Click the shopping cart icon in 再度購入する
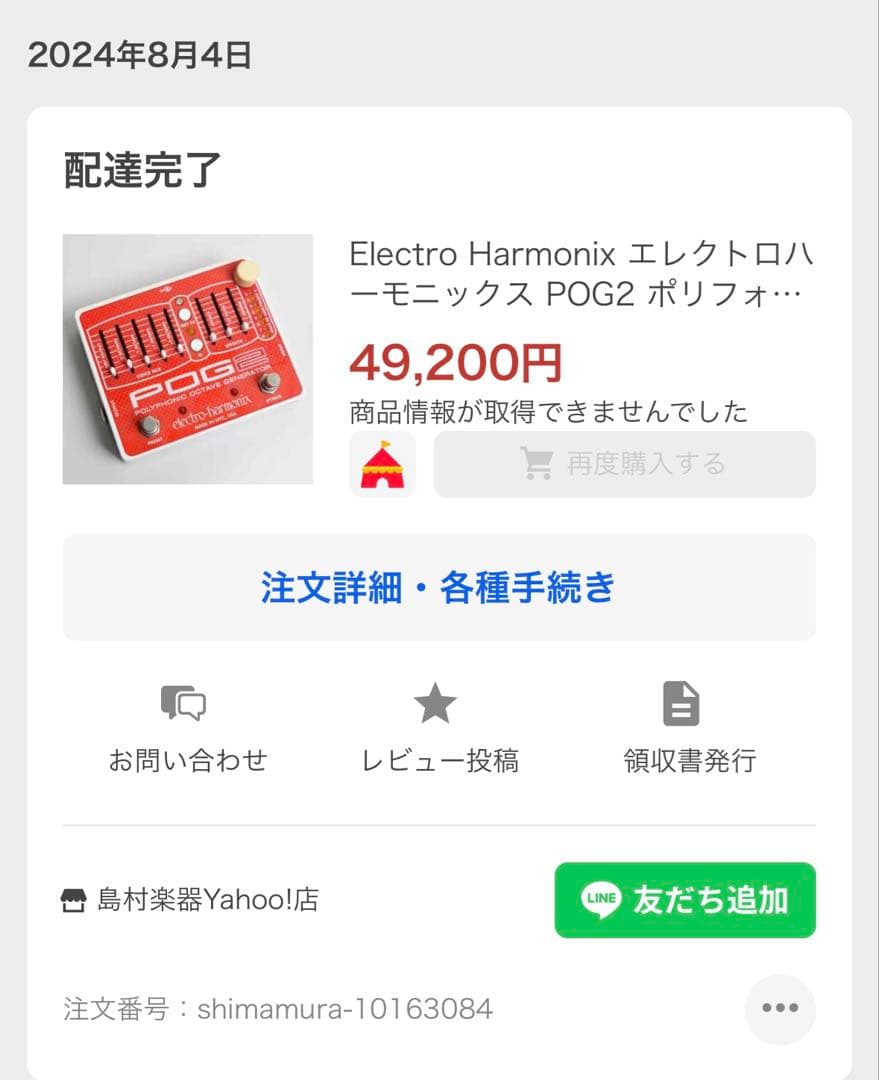This screenshot has height=1080, width=879. click(x=539, y=464)
